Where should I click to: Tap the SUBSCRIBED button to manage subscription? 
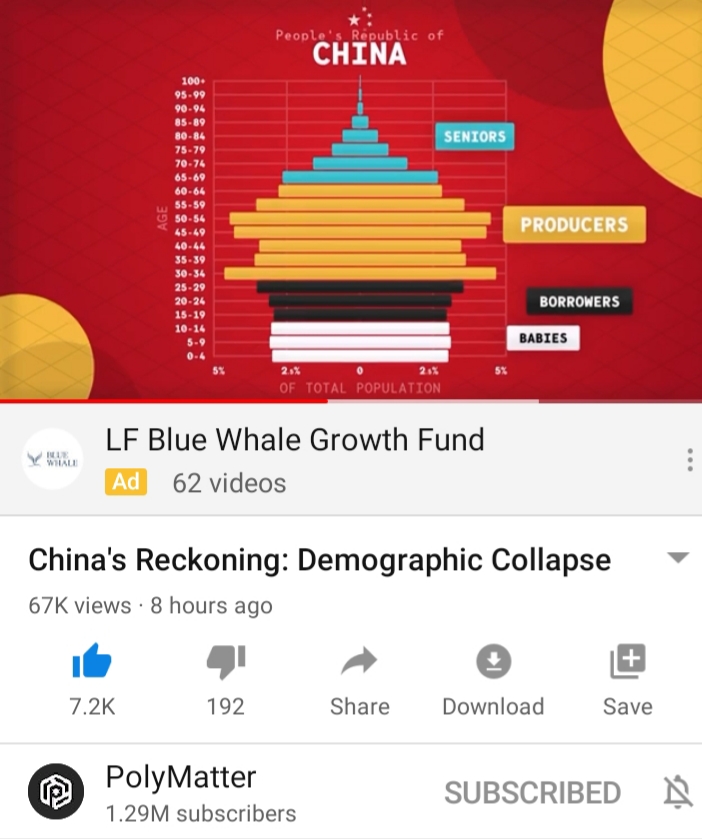(532, 793)
